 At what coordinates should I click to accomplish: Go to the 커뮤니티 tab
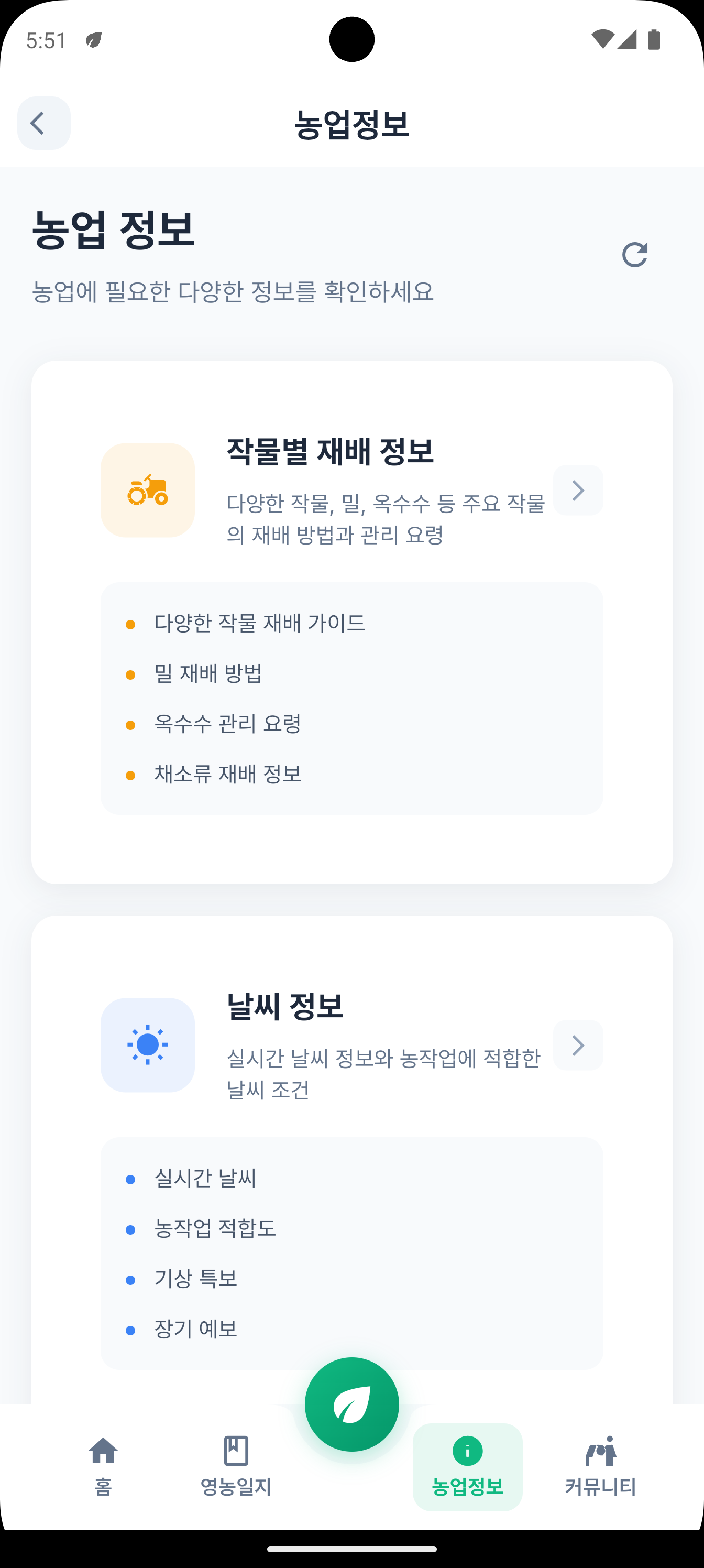(x=600, y=1466)
